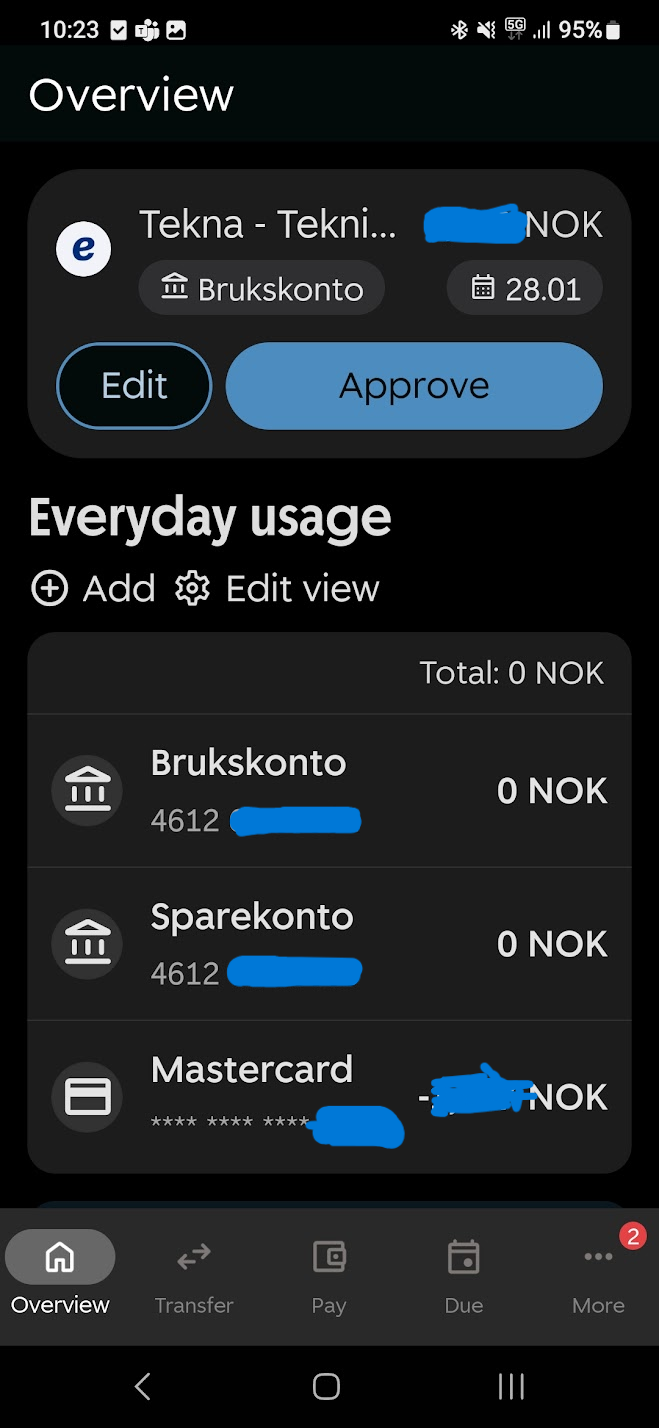Viewport: 659px width, 1428px height.
Task: Go to the Pay tab
Action: click(329, 1277)
